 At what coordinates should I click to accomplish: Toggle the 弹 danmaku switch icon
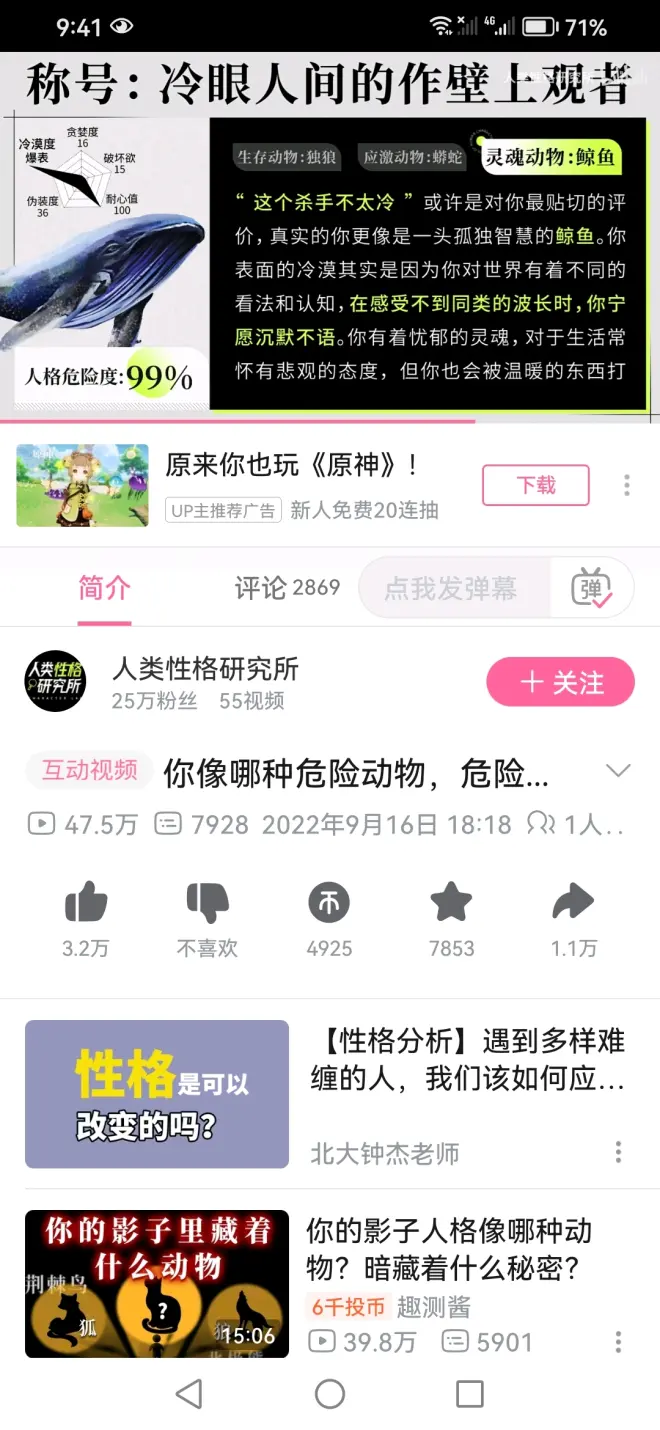pos(591,588)
